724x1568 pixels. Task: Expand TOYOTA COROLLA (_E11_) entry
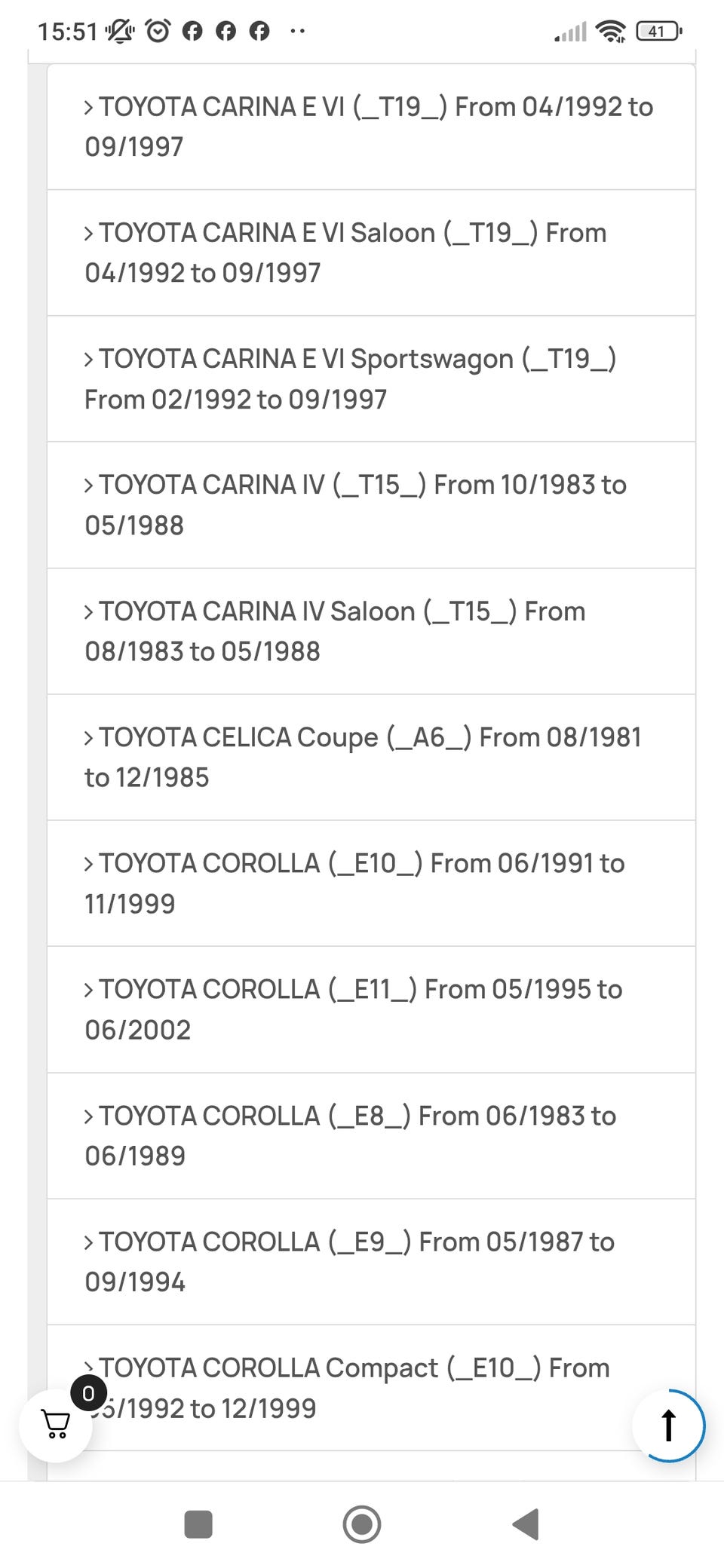(x=370, y=1009)
